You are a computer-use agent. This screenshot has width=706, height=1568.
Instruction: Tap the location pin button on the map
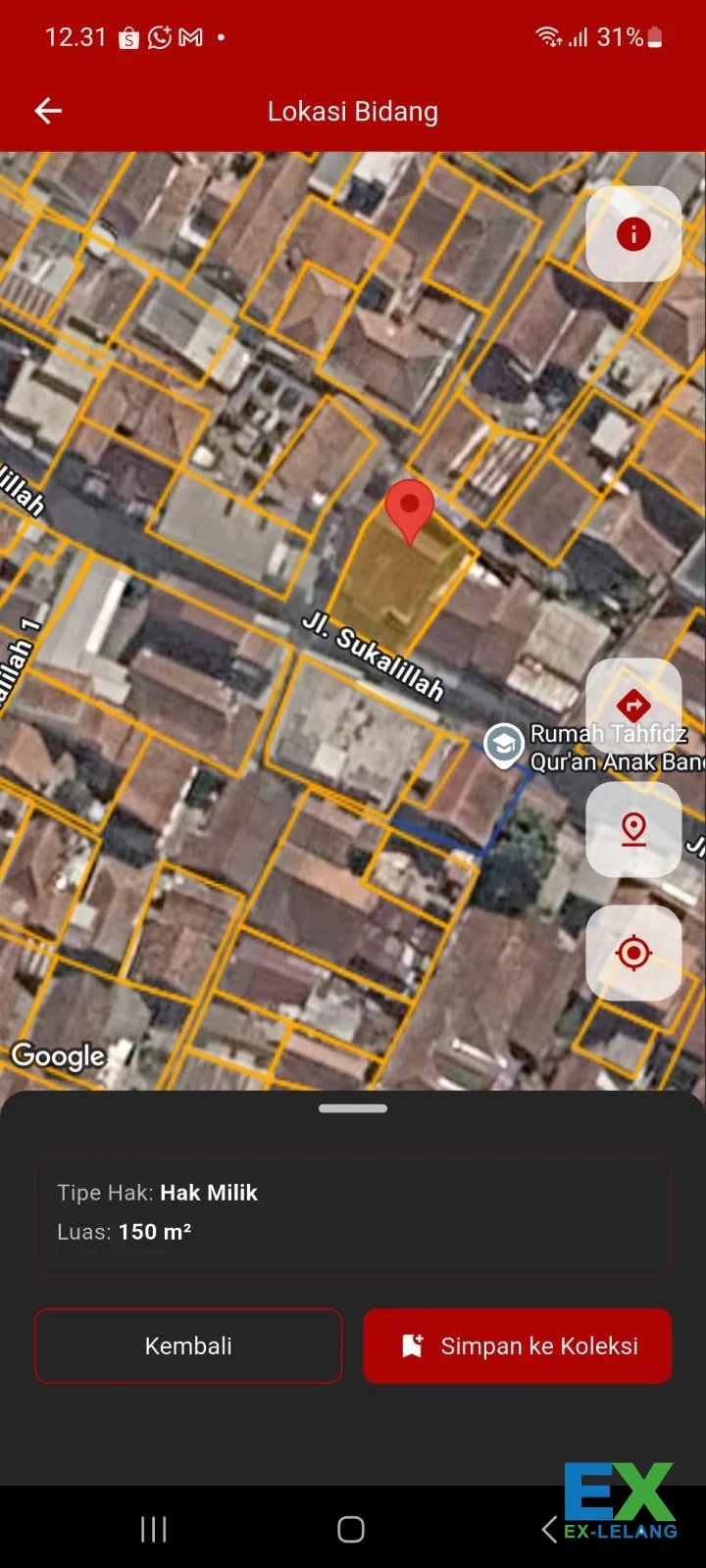[x=633, y=829]
